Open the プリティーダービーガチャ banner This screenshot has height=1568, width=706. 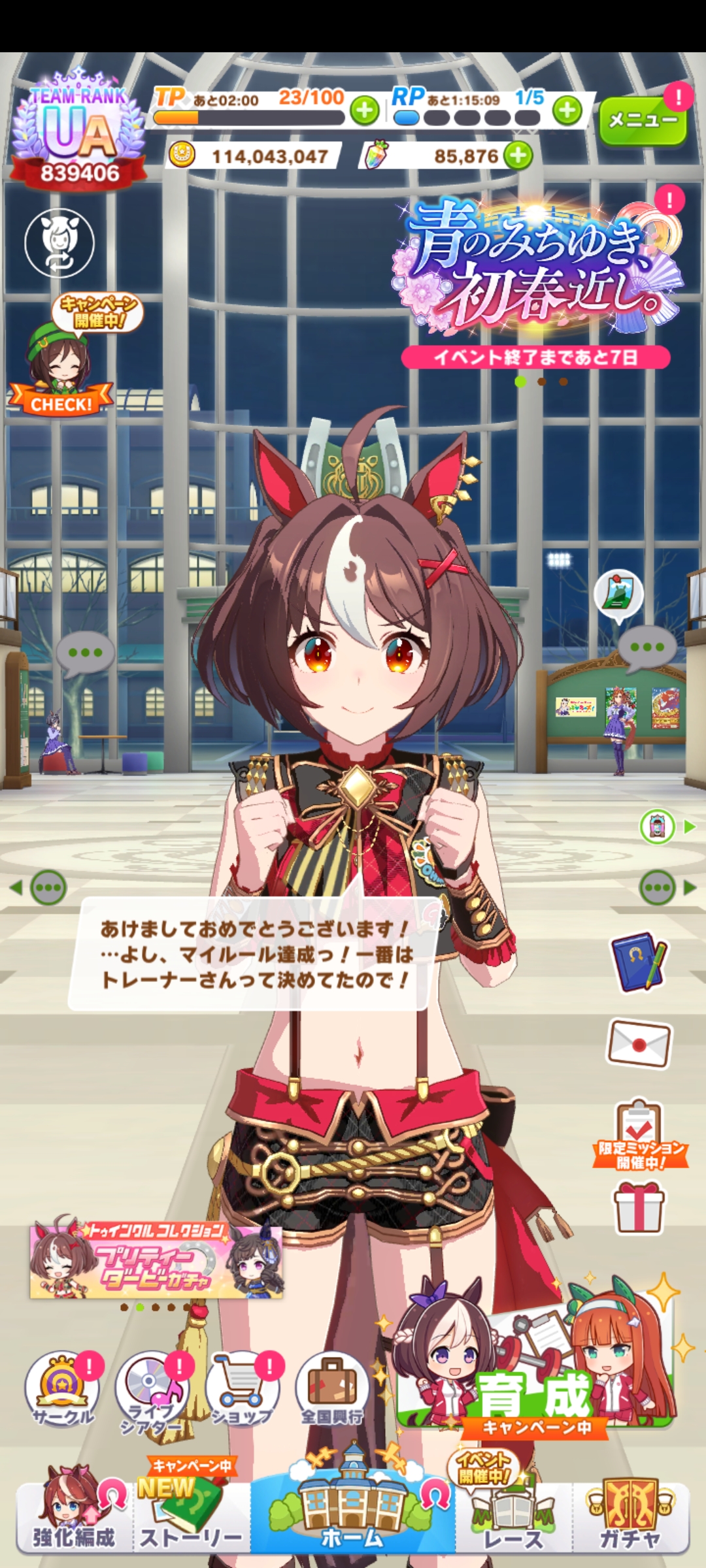(156, 1260)
